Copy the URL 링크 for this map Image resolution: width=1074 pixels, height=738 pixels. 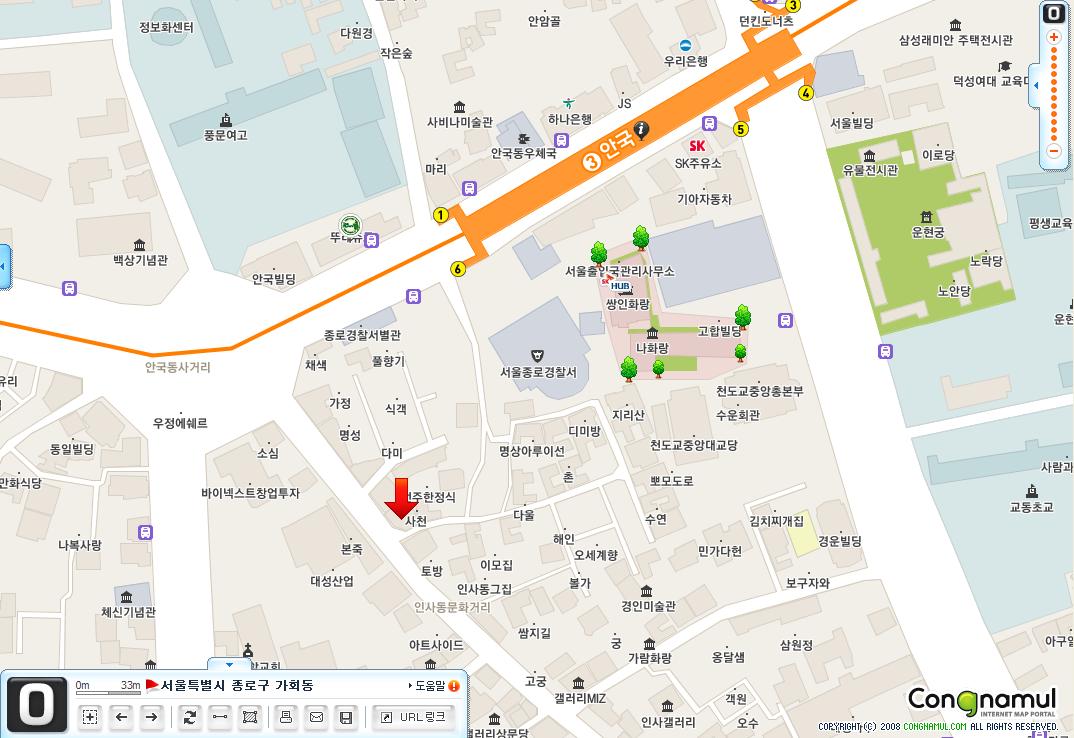click(414, 716)
